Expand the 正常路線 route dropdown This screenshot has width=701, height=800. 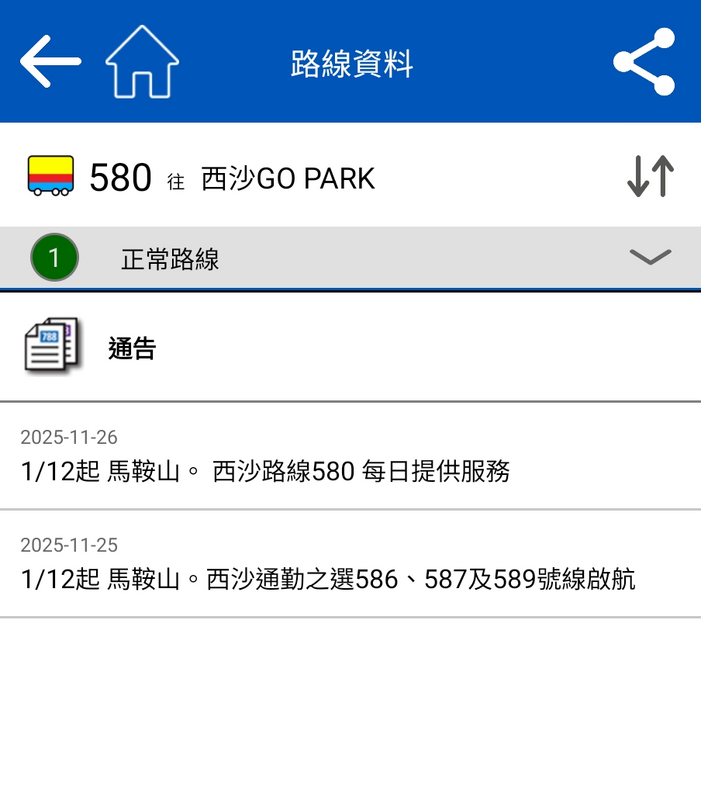tap(650, 258)
